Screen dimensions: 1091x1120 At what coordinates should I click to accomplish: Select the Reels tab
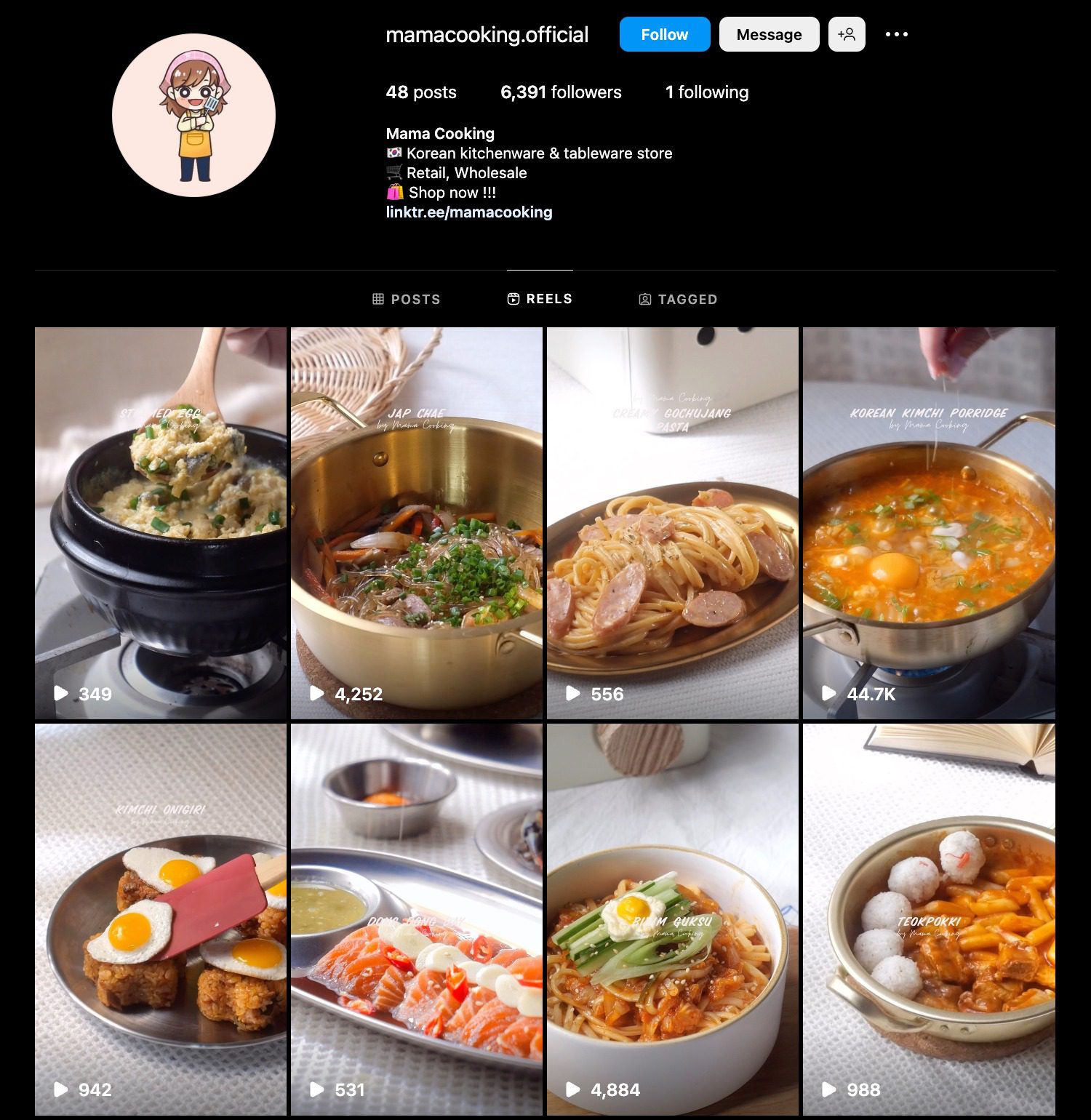coord(540,299)
